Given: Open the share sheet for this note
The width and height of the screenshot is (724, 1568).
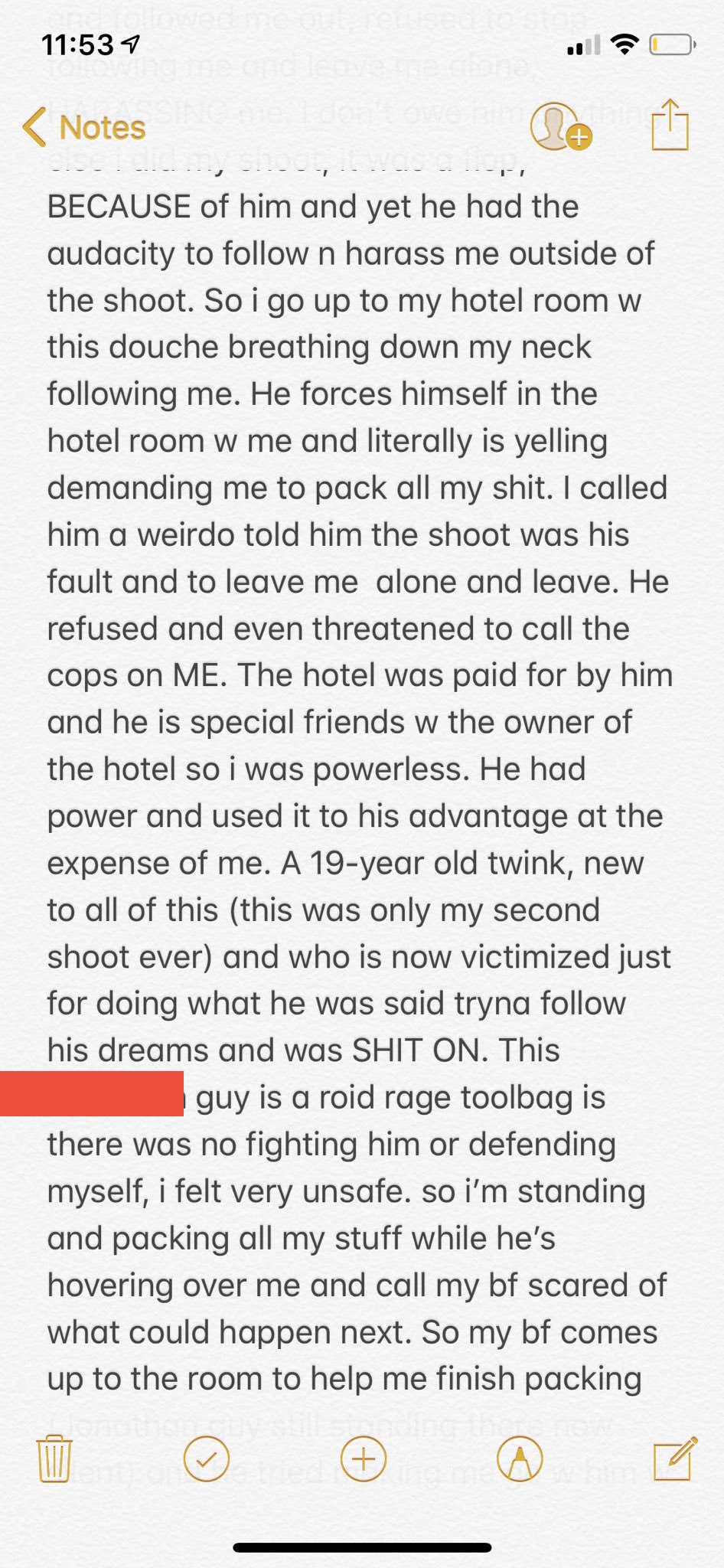Looking at the screenshot, I should [670, 124].
